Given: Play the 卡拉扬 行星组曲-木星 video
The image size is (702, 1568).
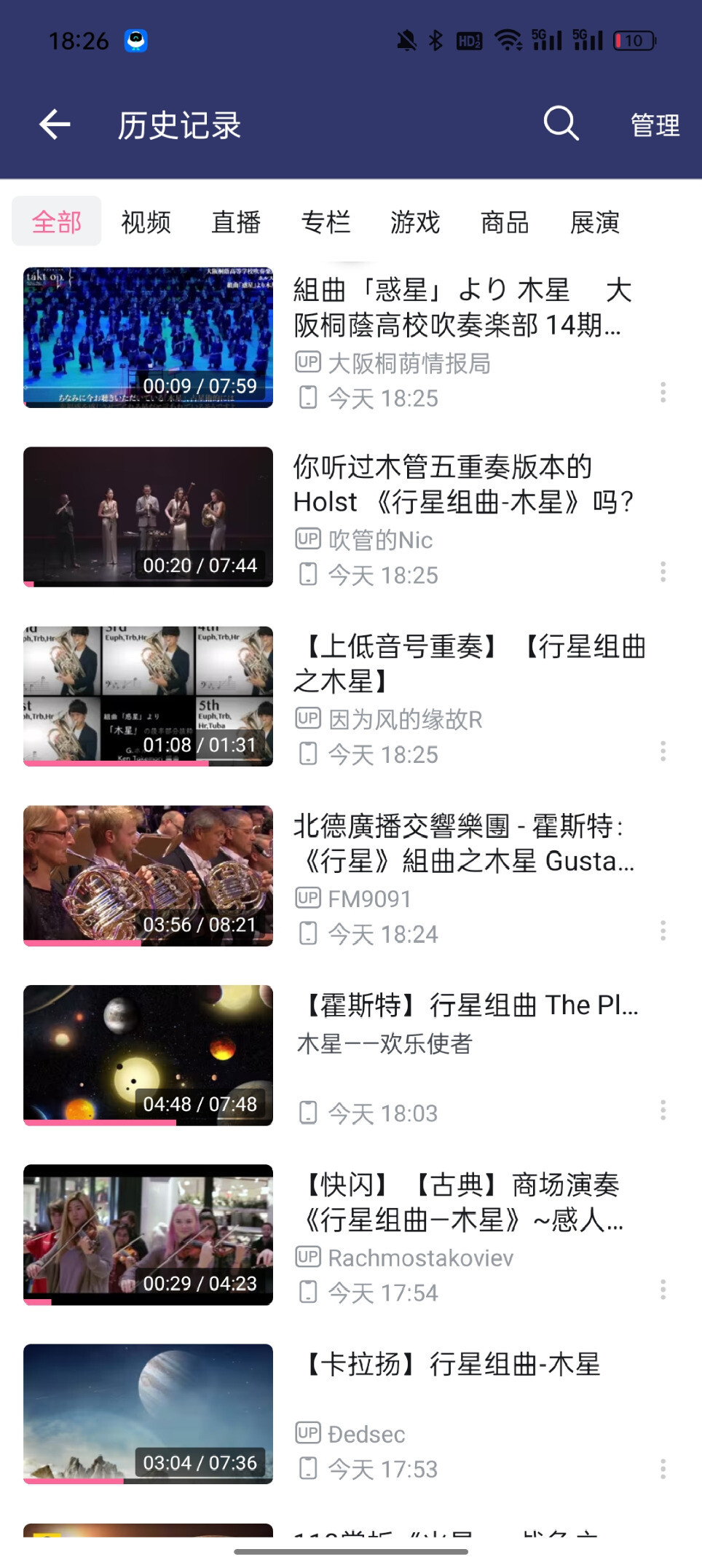Looking at the screenshot, I should (149, 1414).
